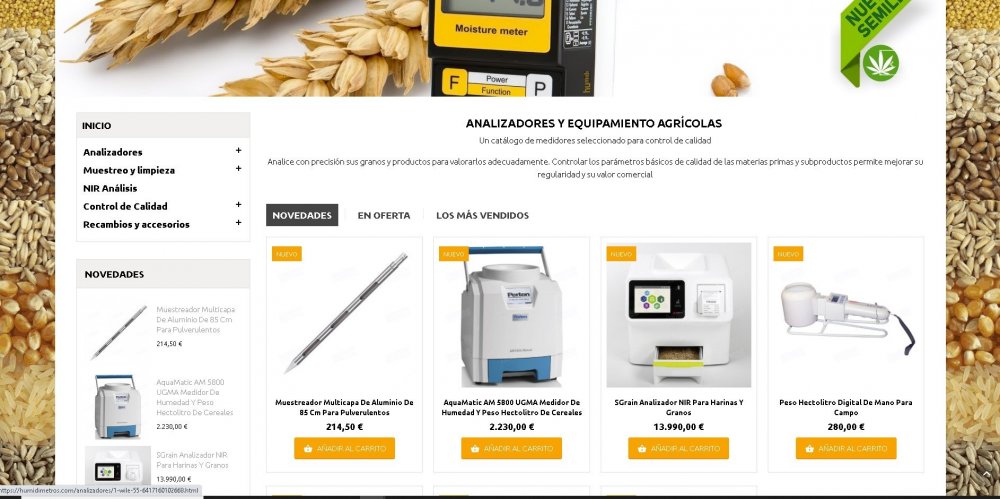Open Peso Hectolitro Digital product image
Viewport: 1000px width, 499px height.
coord(845,315)
